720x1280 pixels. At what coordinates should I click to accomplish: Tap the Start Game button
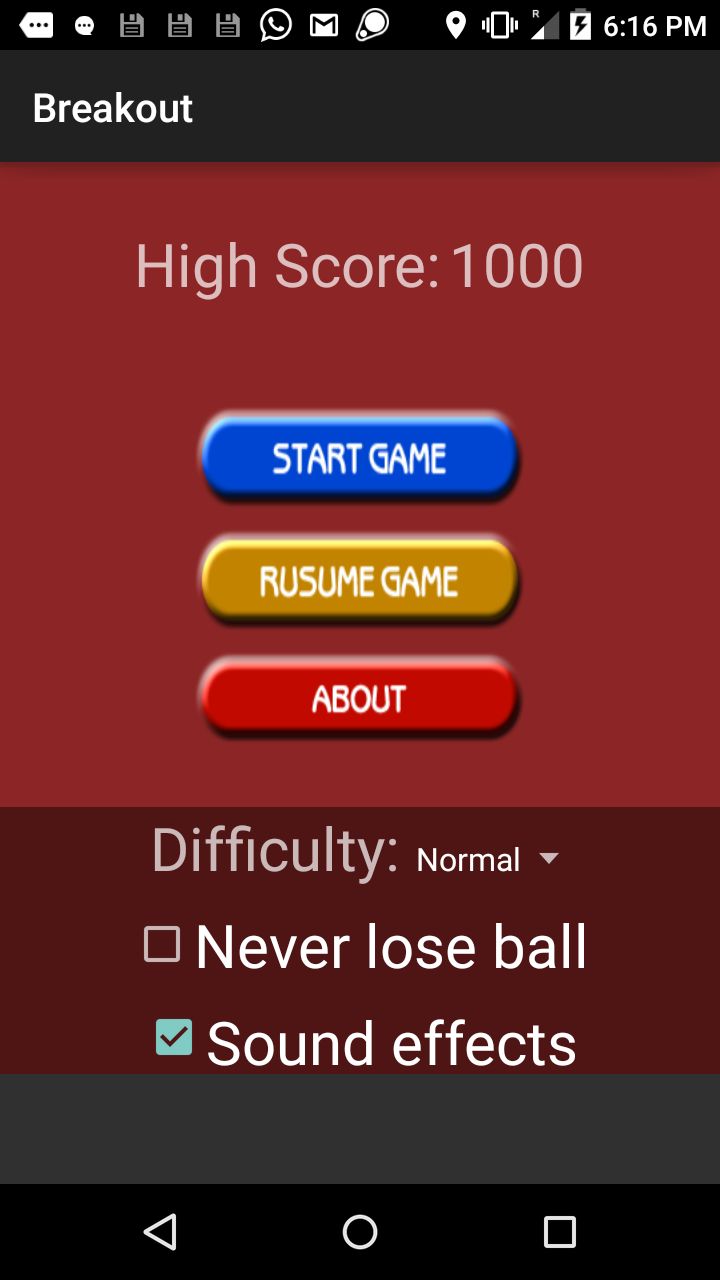click(359, 457)
